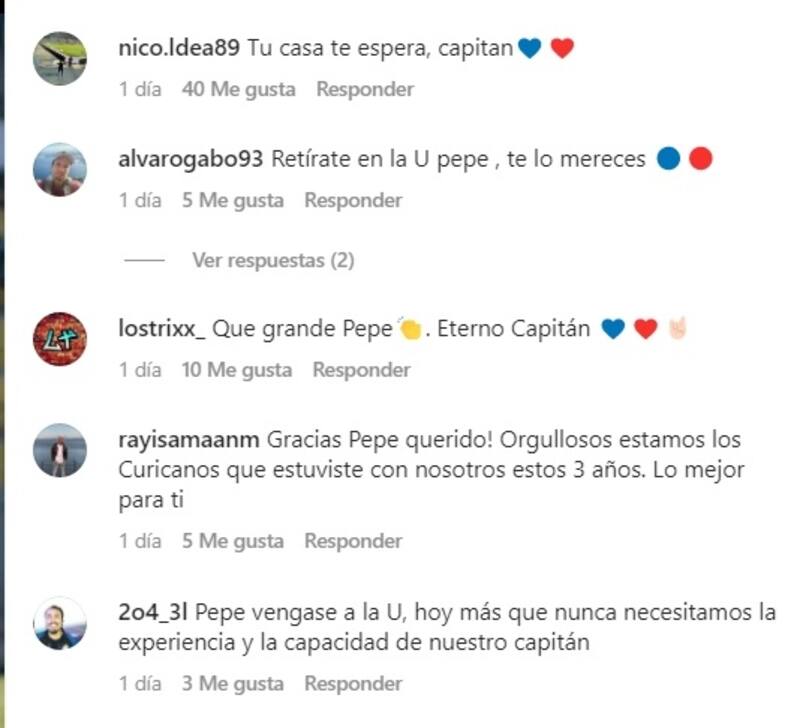Open lostrixx_'s profile avatar

tap(60, 339)
